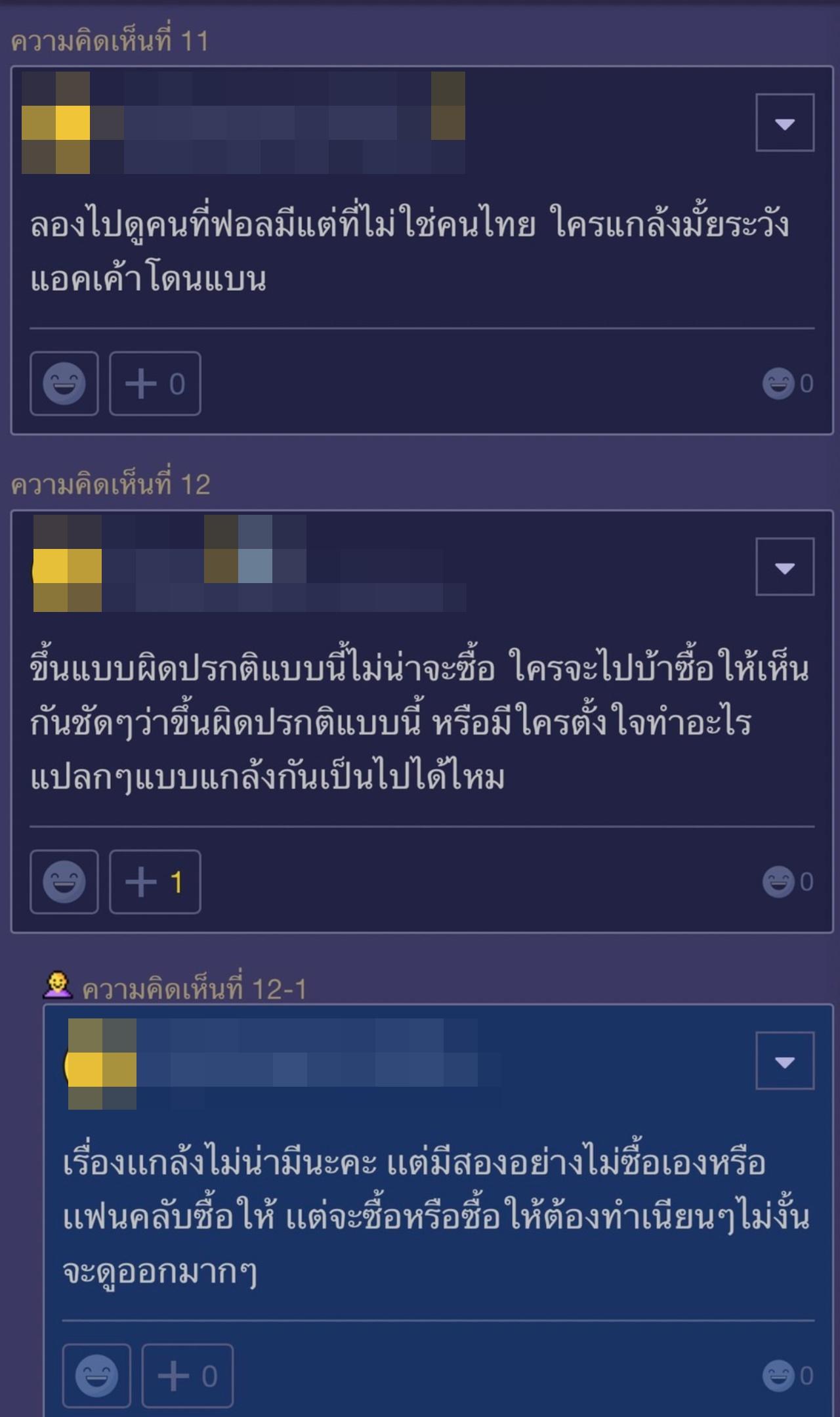Viewport: 840px width, 1417px height.
Task: Open dropdown menu on comment 12
Action: point(785,567)
